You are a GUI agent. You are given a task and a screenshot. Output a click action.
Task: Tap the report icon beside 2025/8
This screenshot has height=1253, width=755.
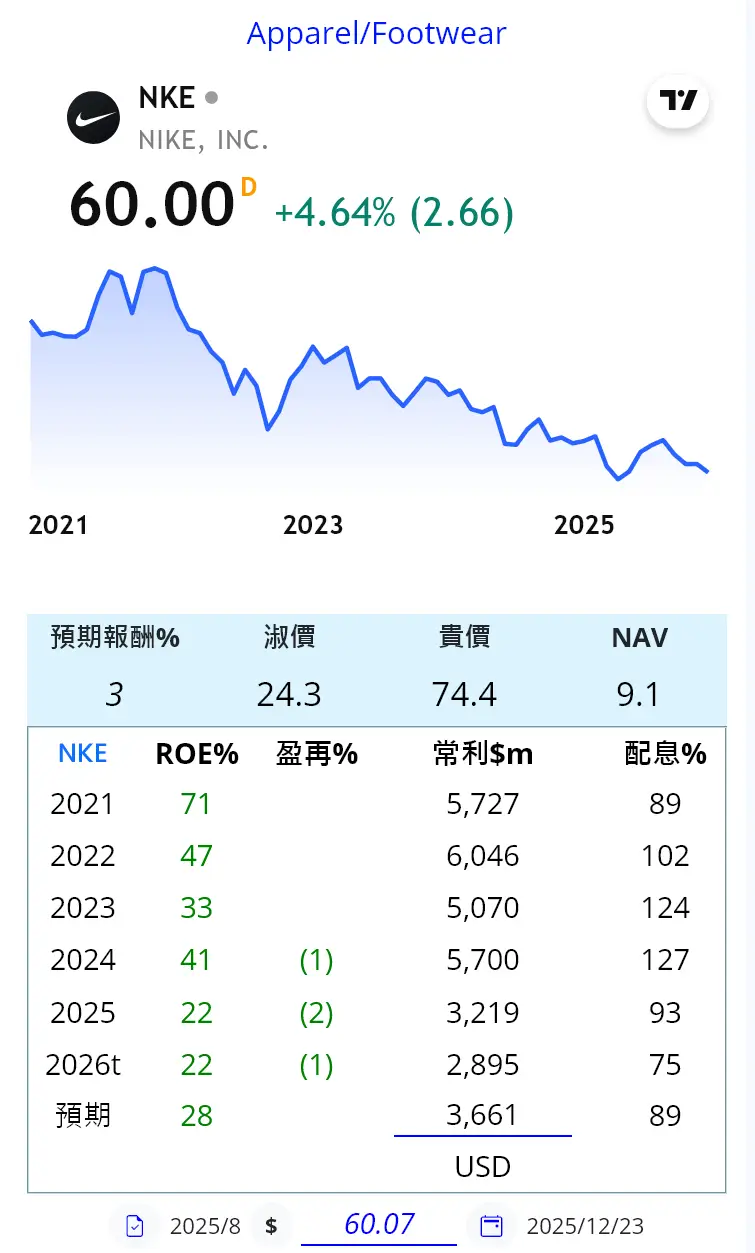[135, 1226]
